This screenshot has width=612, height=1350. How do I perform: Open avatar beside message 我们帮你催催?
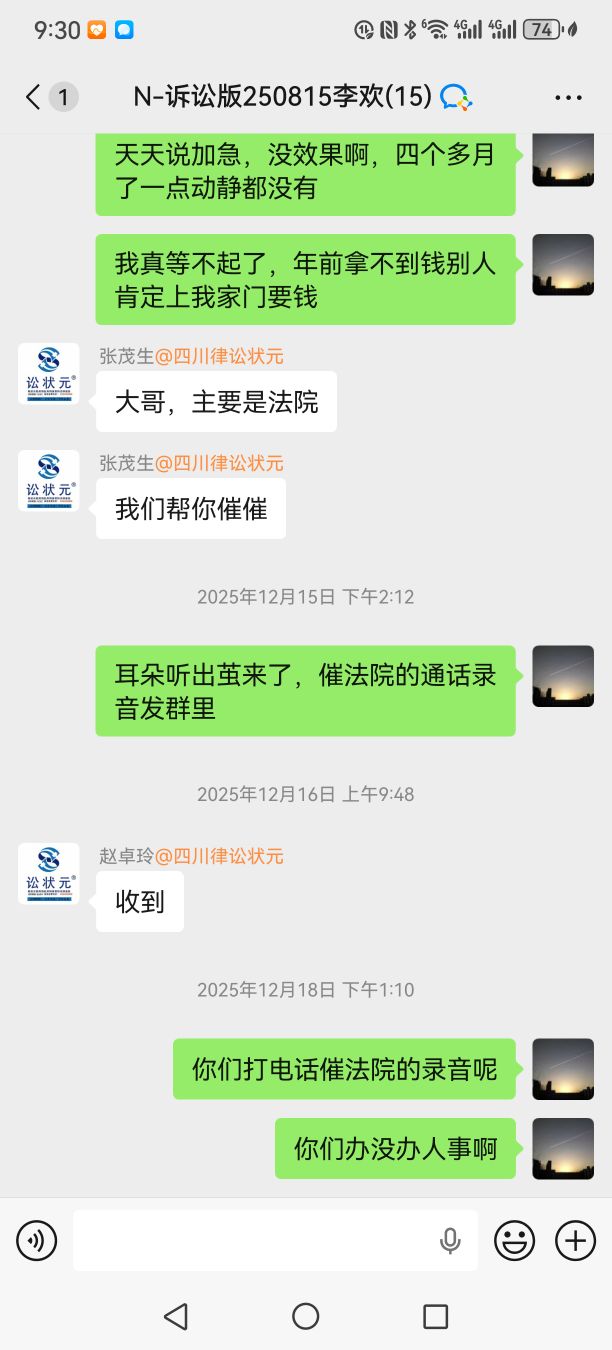tap(49, 481)
